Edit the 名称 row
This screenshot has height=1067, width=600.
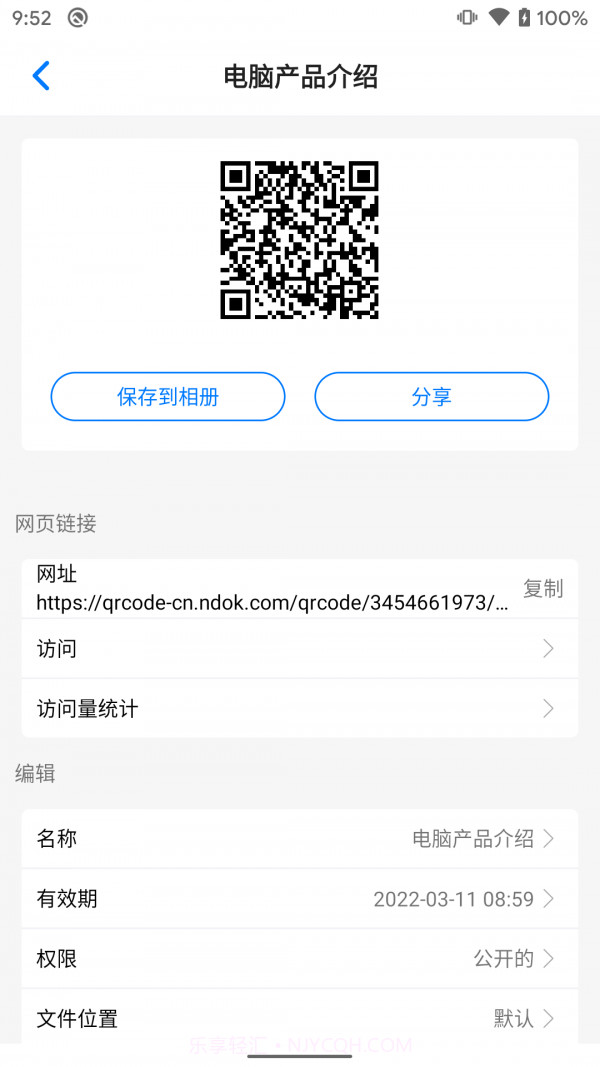click(x=300, y=839)
